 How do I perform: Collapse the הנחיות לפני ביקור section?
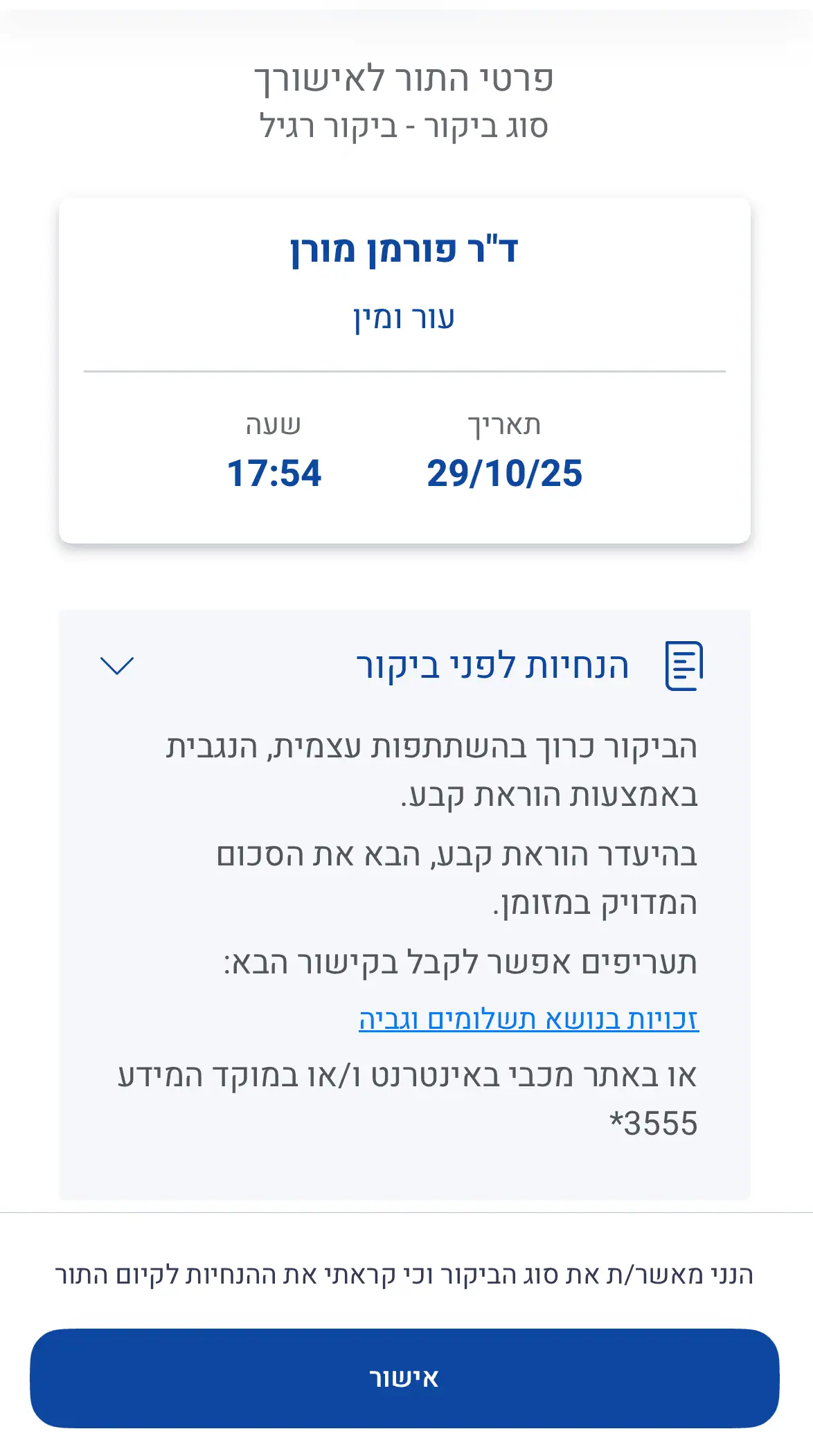point(117,665)
